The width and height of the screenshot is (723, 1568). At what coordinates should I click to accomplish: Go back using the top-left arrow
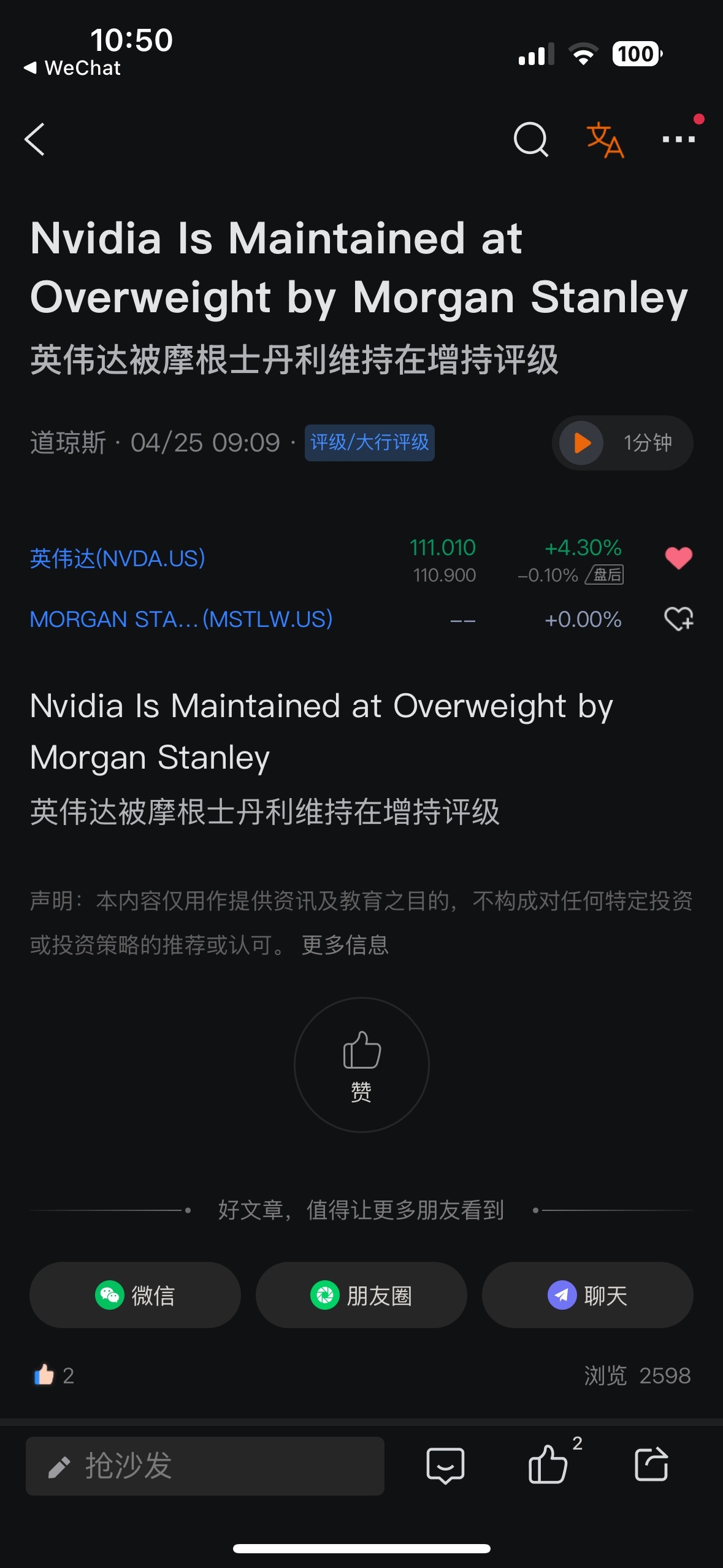(35, 139)
